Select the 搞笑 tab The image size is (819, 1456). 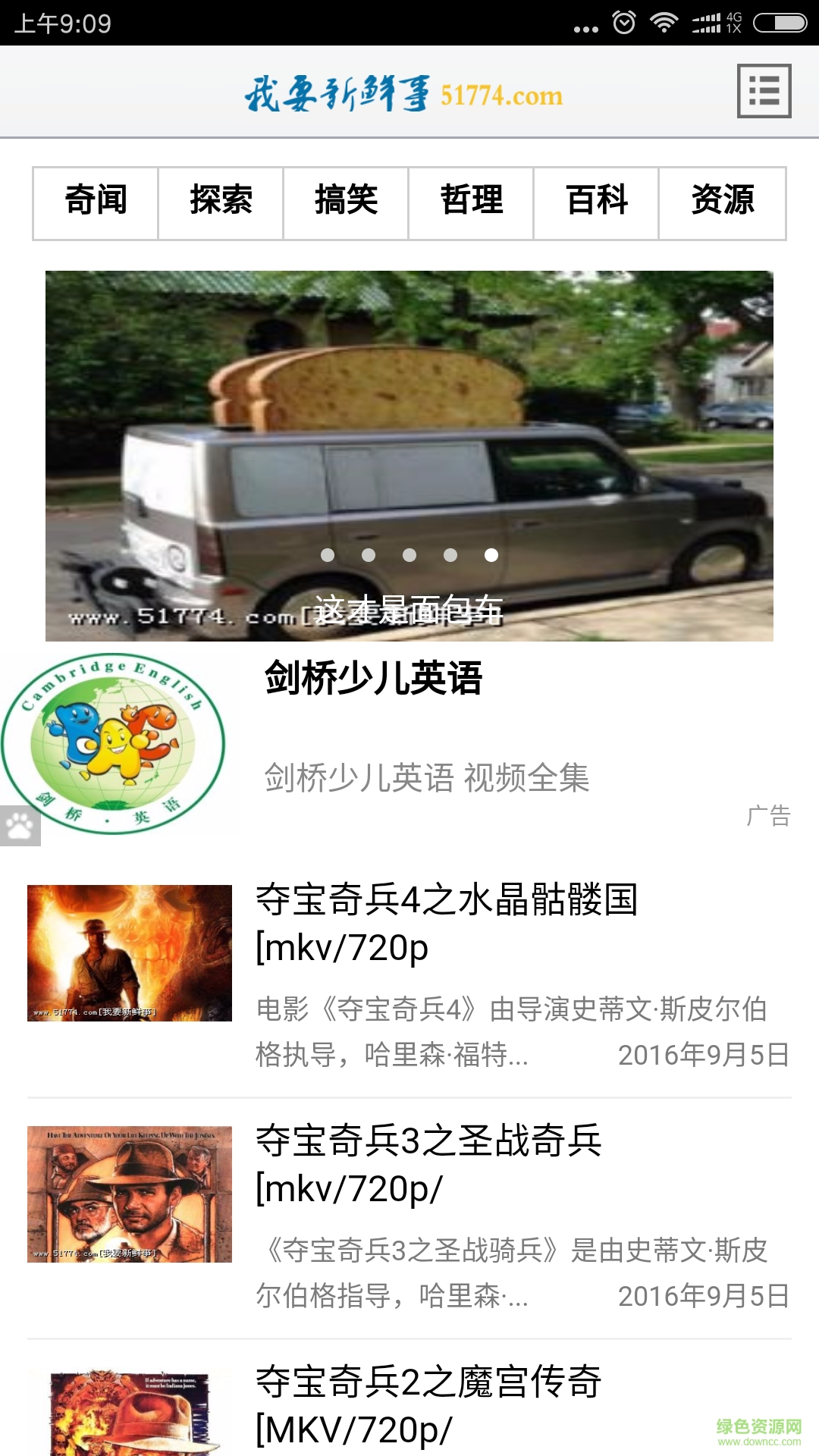[345, 201]
